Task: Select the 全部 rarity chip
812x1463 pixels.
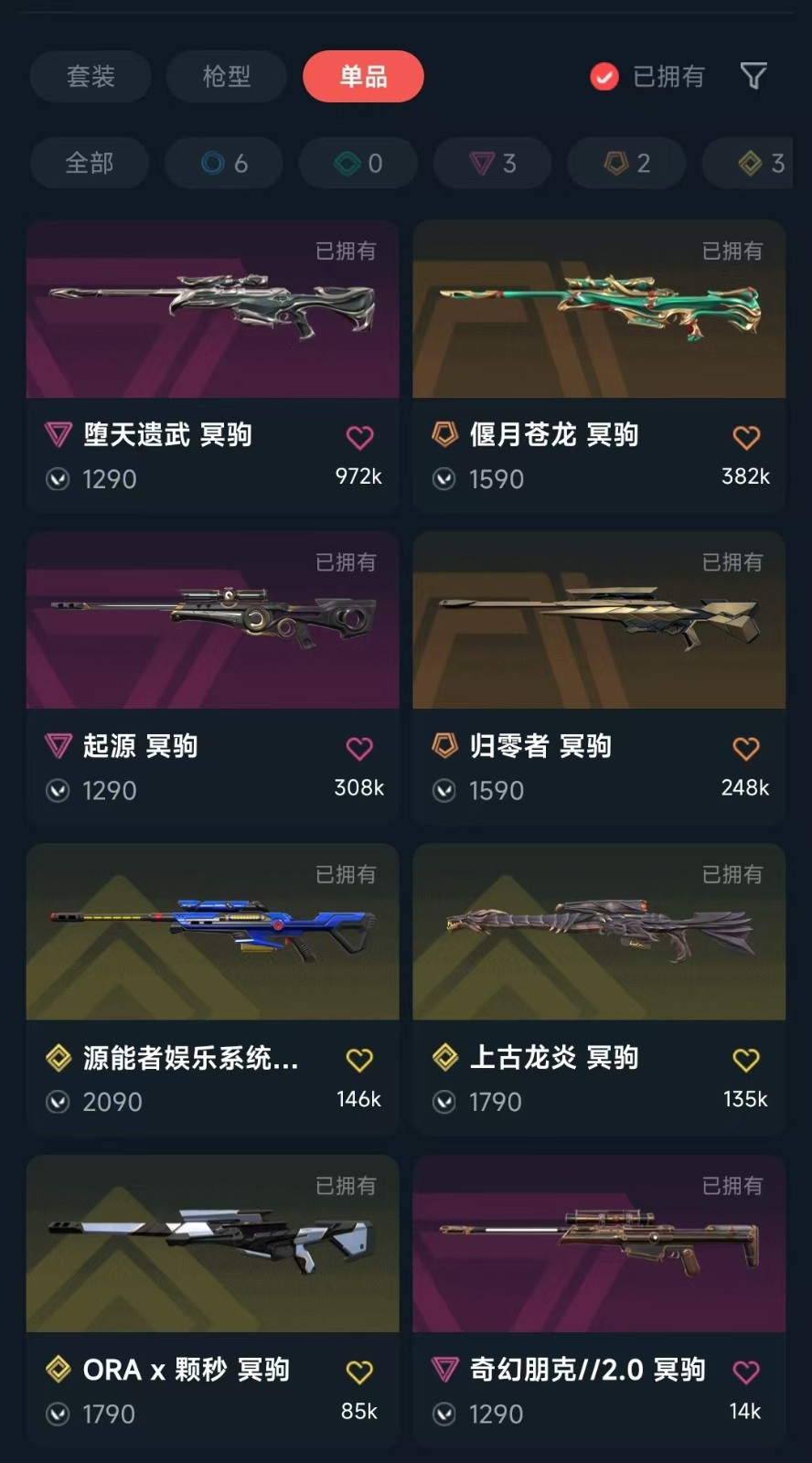Action: (x=90, y=164)
